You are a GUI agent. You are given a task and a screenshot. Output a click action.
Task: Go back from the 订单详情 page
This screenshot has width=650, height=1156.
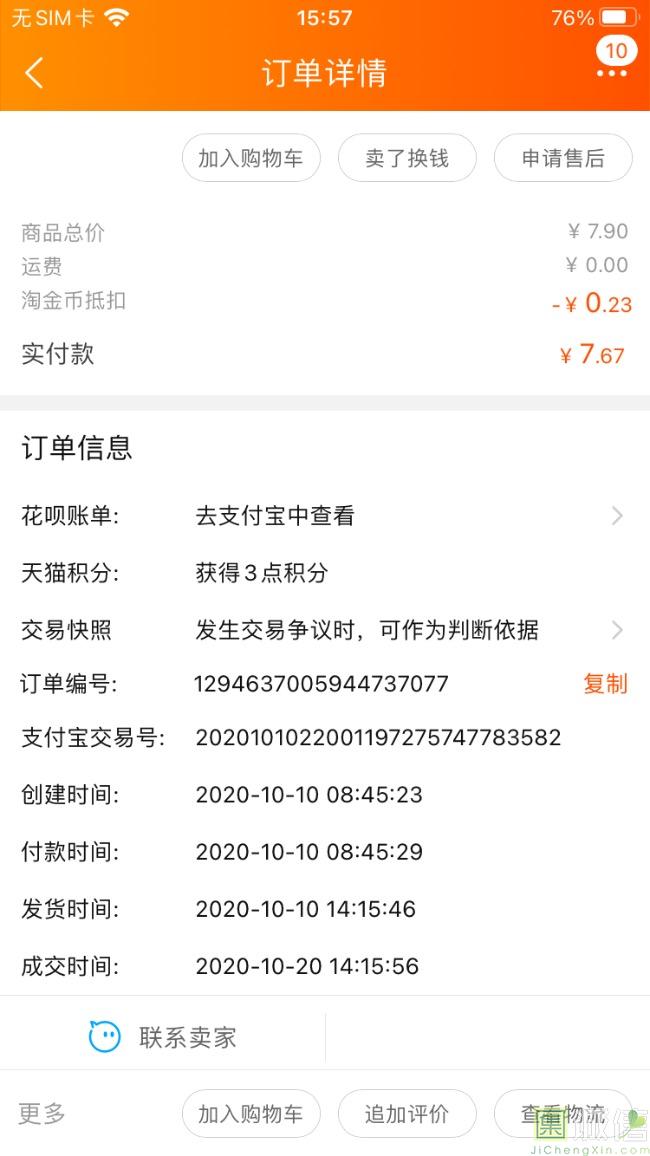(x=34, y=73)
